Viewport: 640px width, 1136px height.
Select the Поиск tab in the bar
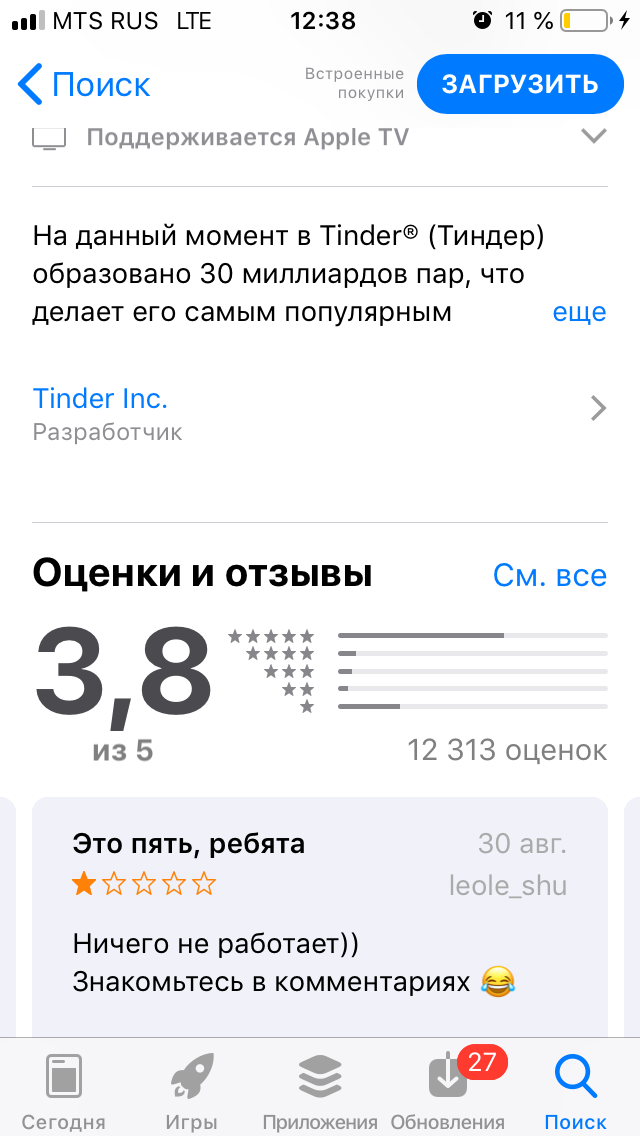click(575, 1090)
